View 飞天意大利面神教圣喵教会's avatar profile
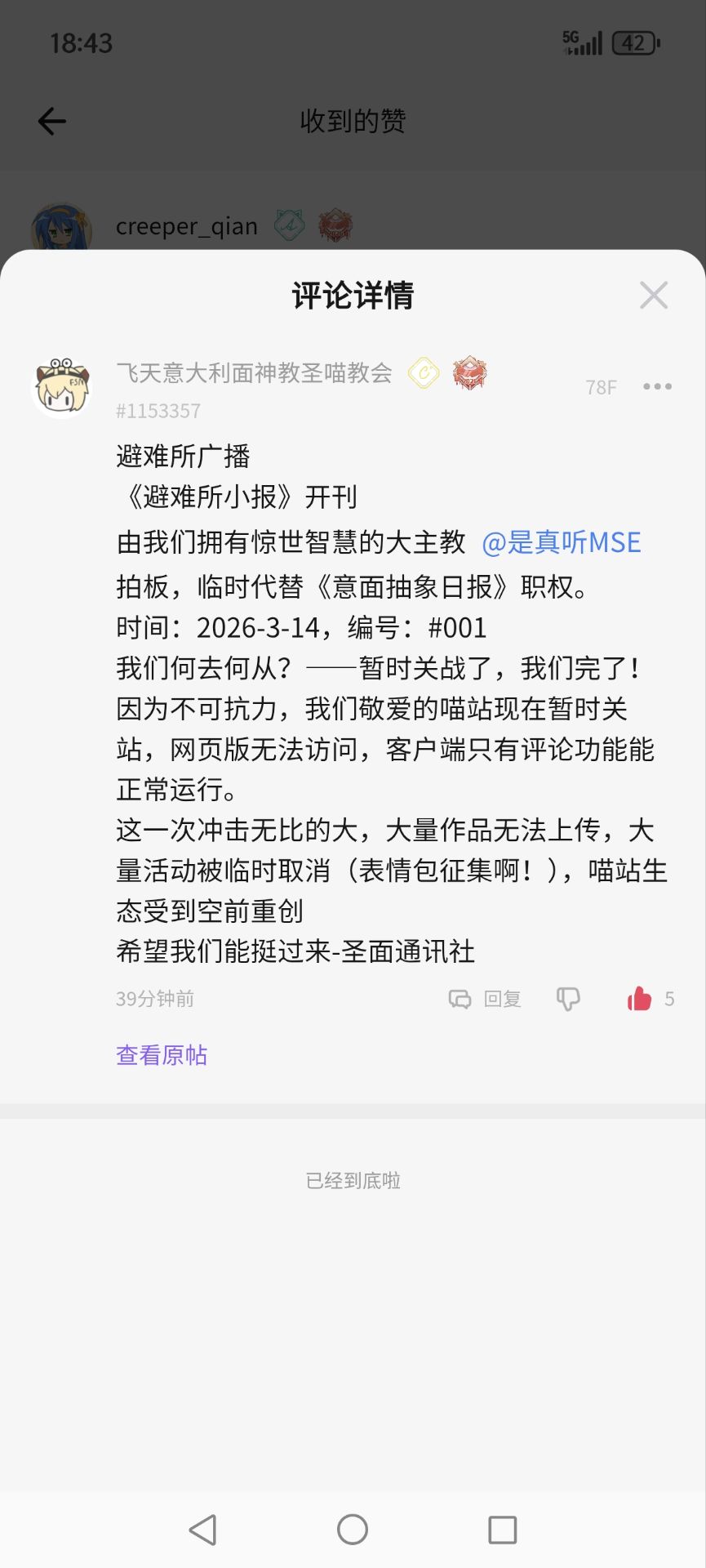Screen dimensions: 706x1568 (x=62, y=387)
